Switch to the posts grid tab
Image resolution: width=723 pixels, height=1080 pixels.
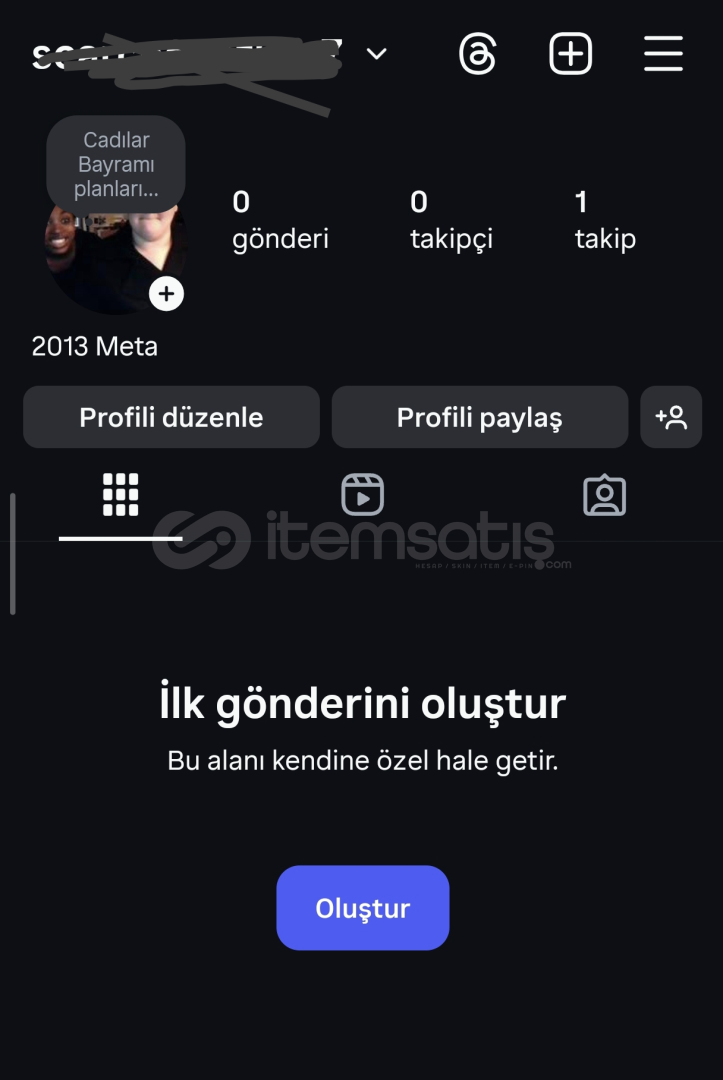[121, 495]
